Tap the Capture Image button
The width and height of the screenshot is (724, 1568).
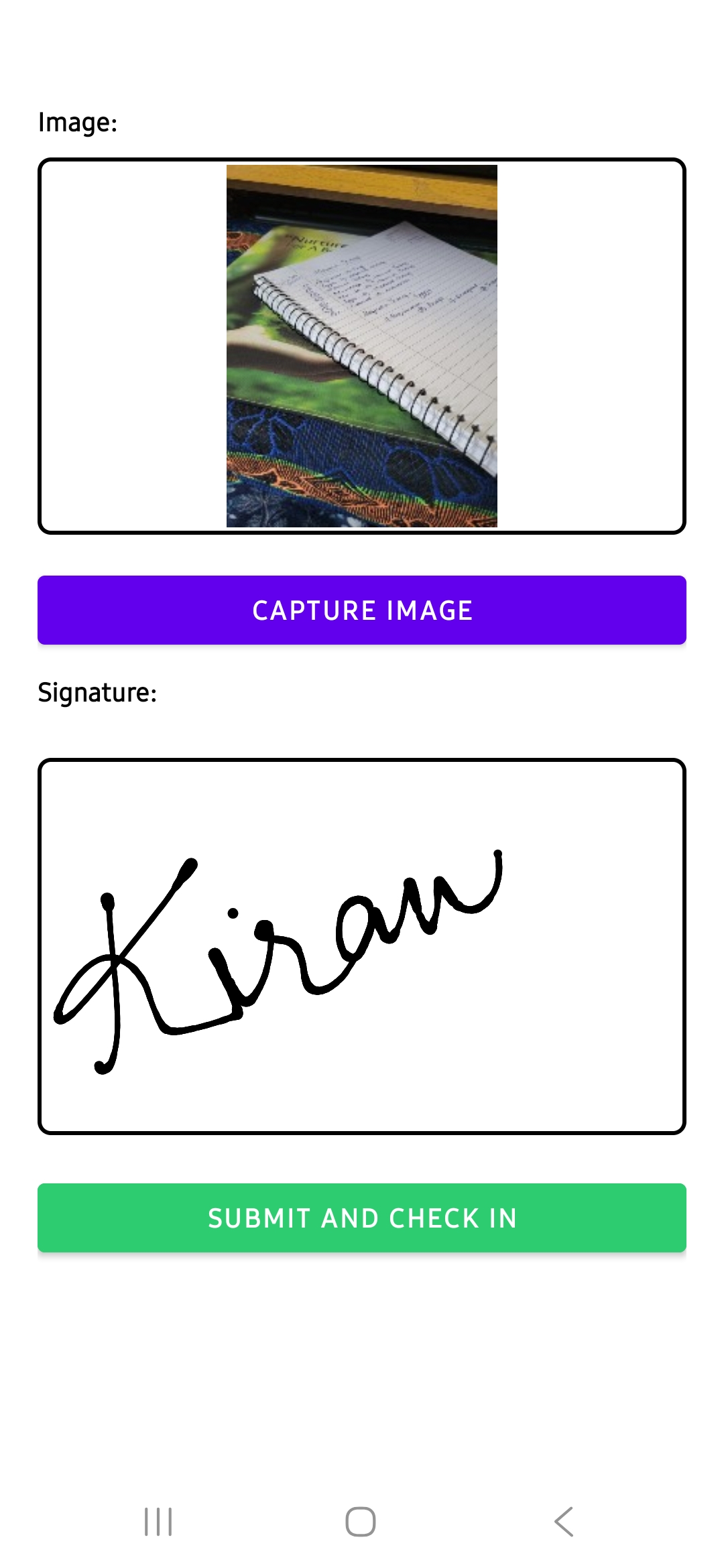click(x=362, y=610)
